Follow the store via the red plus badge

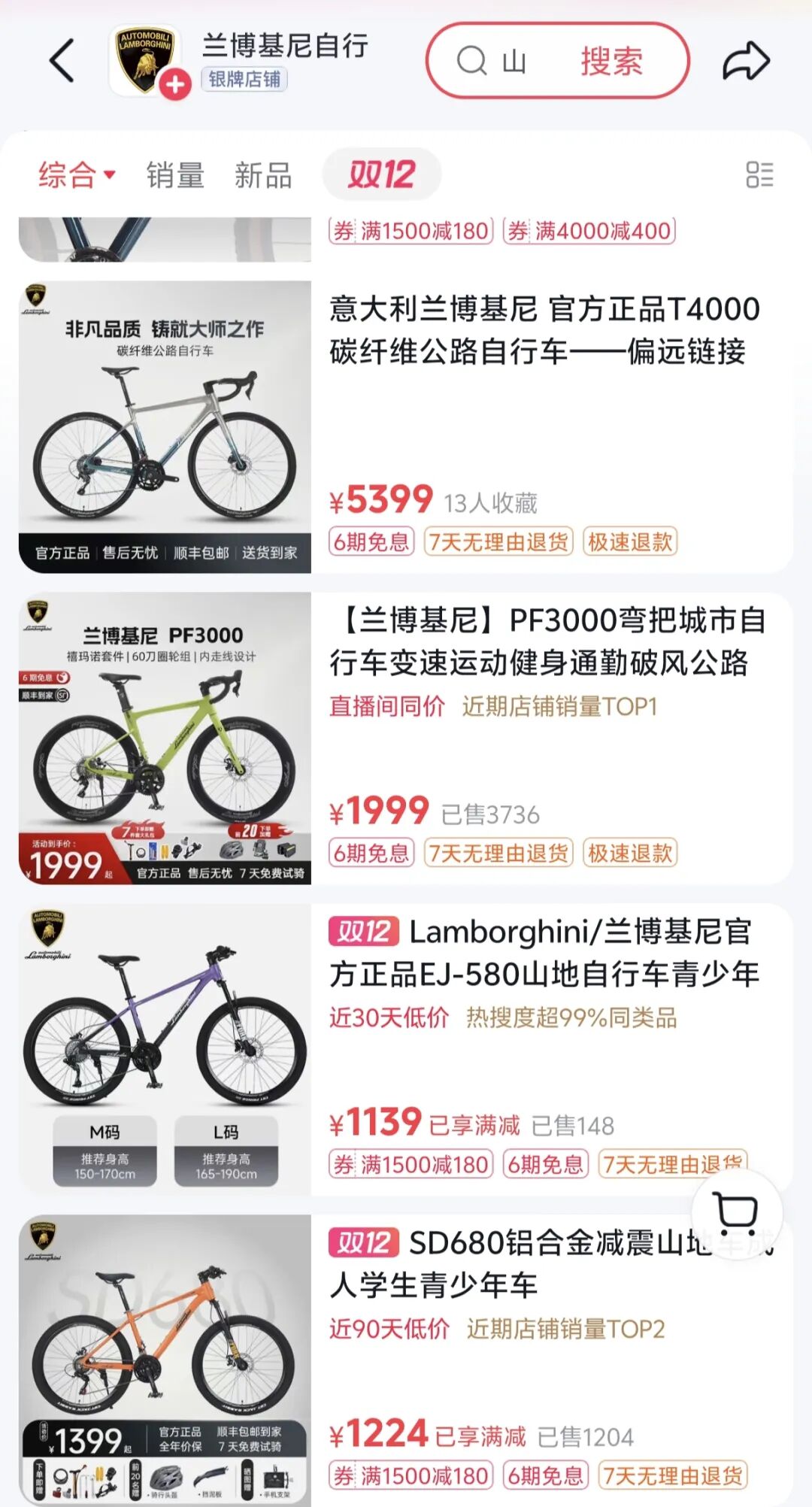pyautogui.click(x=175, y=85)
